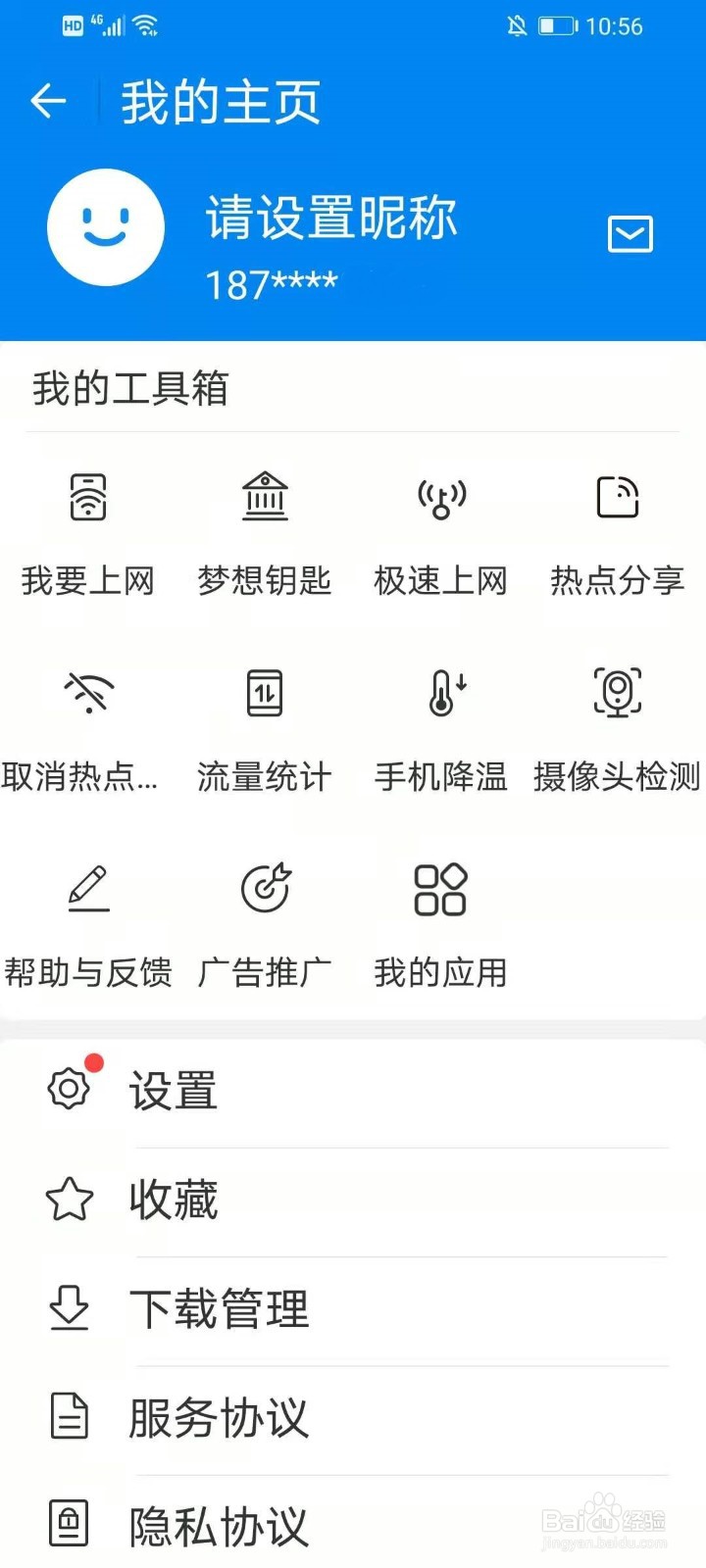Open the 设置 gear with red badge
The image size is (706, 1568).
[x=67, y=1089]
